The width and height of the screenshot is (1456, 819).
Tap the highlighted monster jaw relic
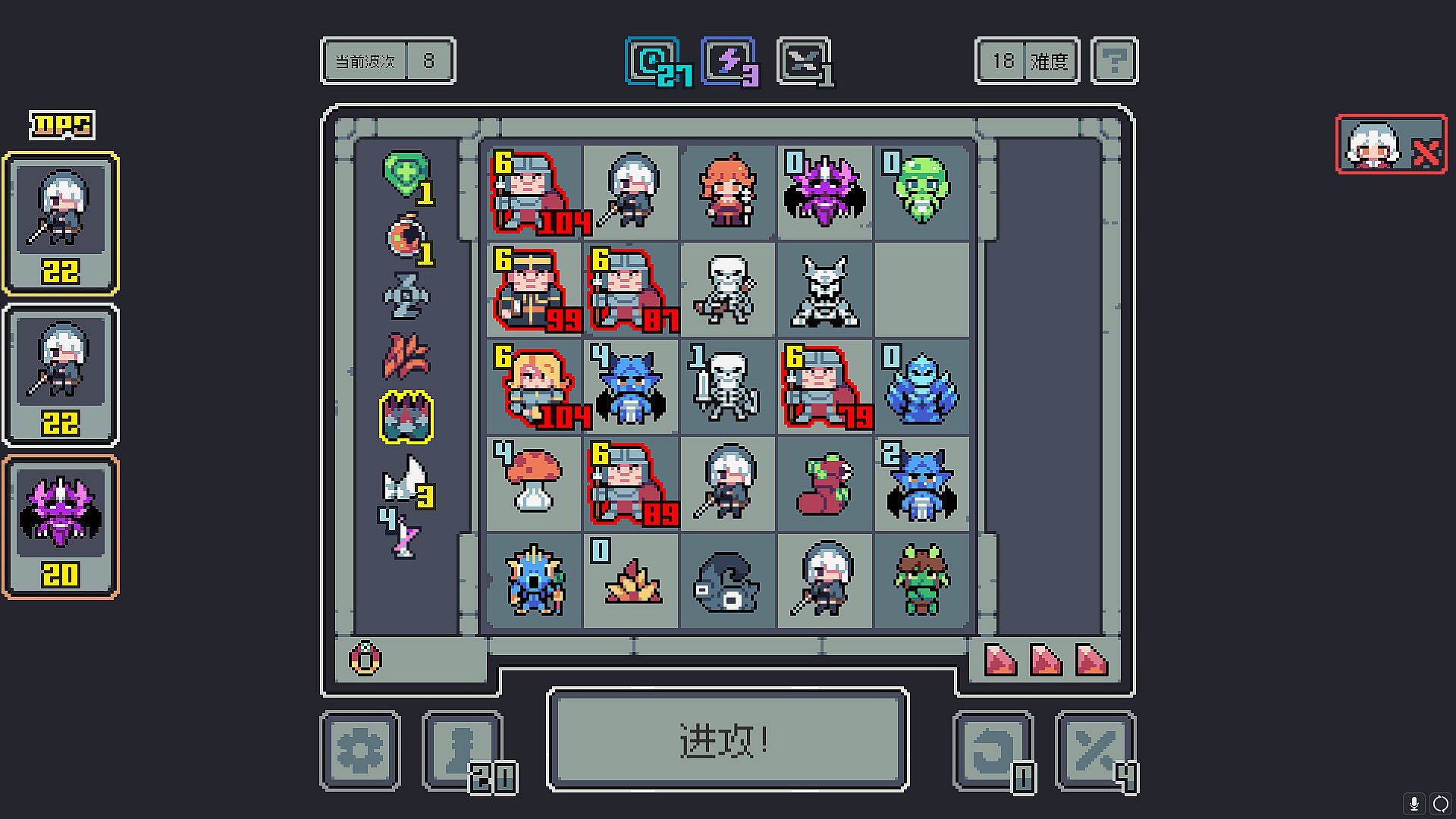tap(406, 418)
